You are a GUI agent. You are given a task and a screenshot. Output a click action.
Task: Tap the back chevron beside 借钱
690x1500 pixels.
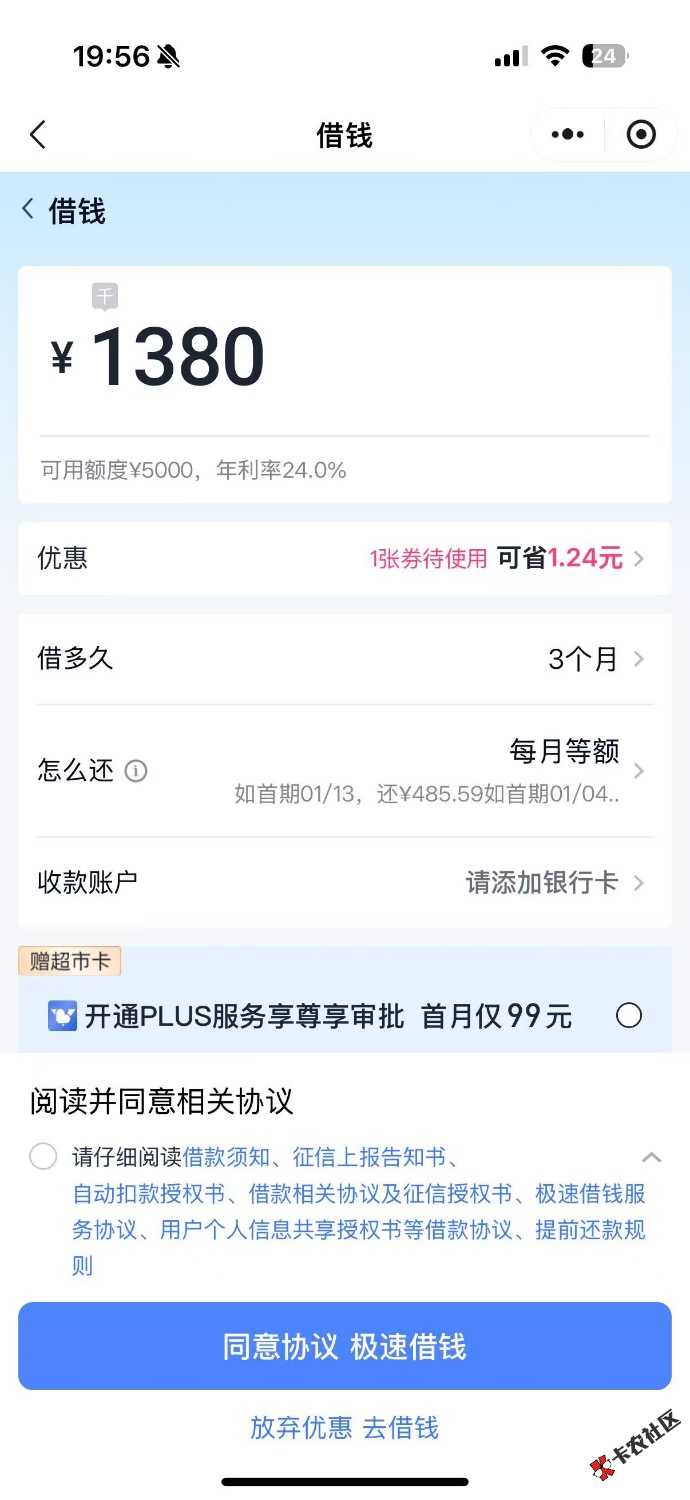tap(28, 210)
